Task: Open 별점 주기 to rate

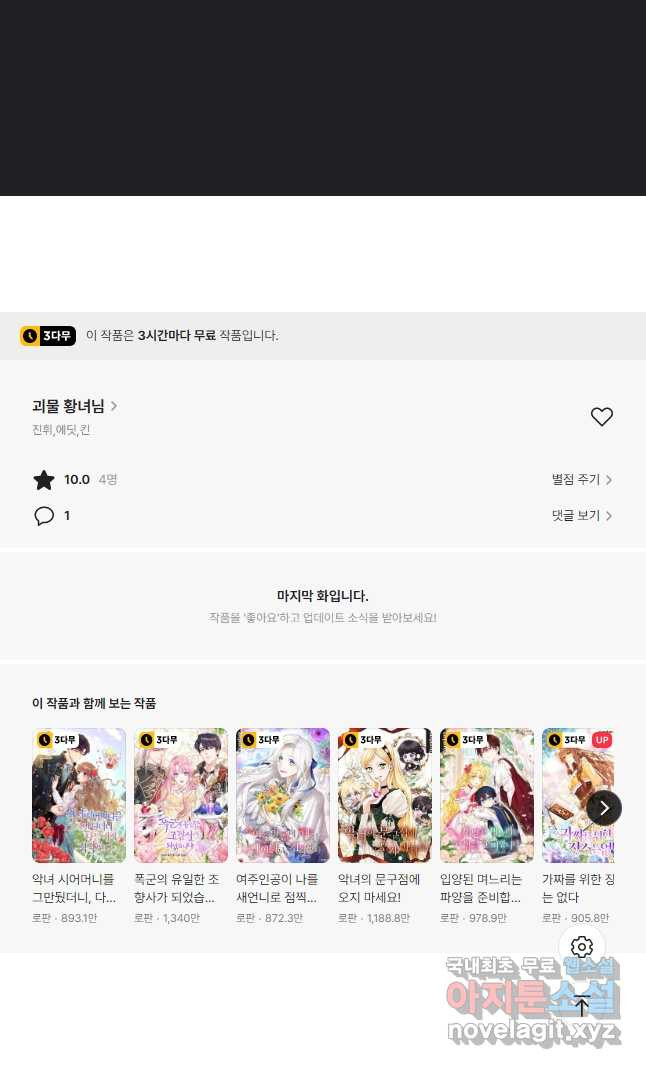Action: tap(581, 480)
